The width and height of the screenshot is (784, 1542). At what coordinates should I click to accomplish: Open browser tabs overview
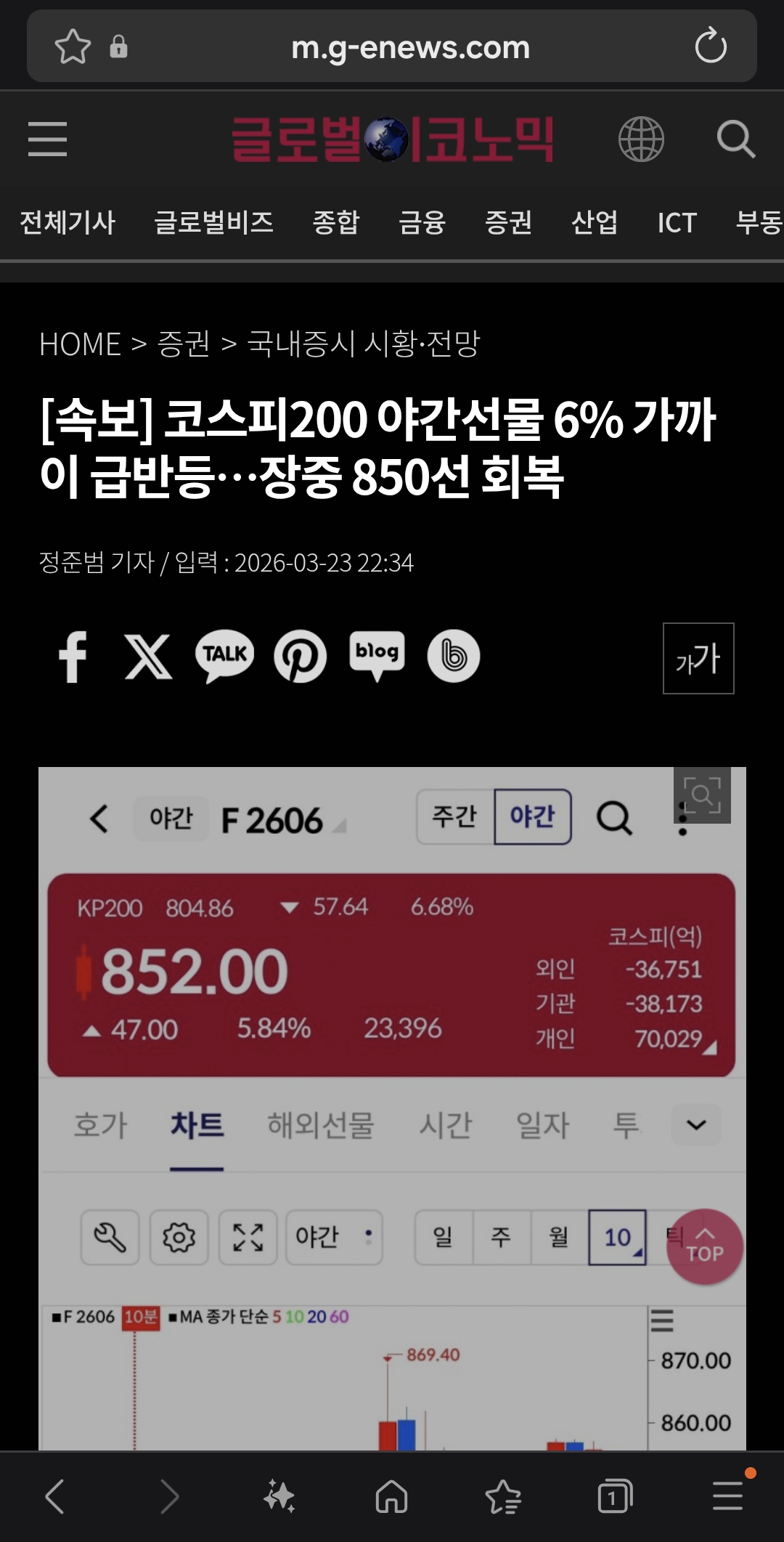click(614, 1496)
